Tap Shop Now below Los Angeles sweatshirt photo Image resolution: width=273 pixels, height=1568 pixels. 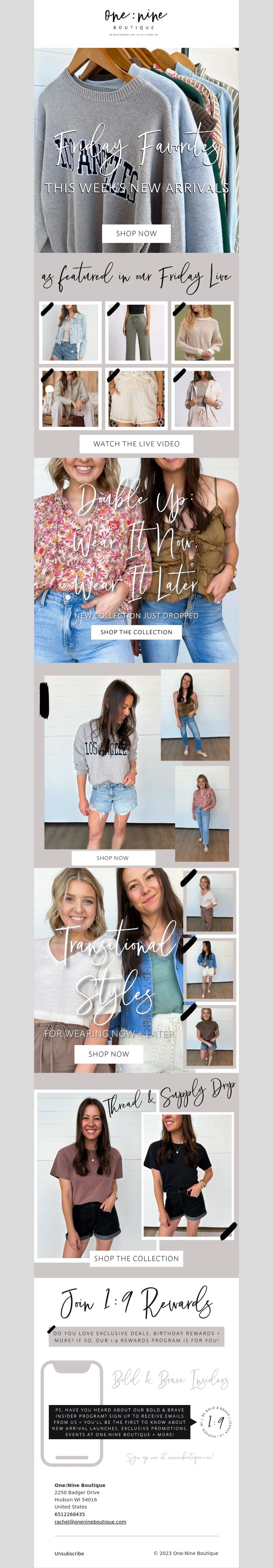113,858
